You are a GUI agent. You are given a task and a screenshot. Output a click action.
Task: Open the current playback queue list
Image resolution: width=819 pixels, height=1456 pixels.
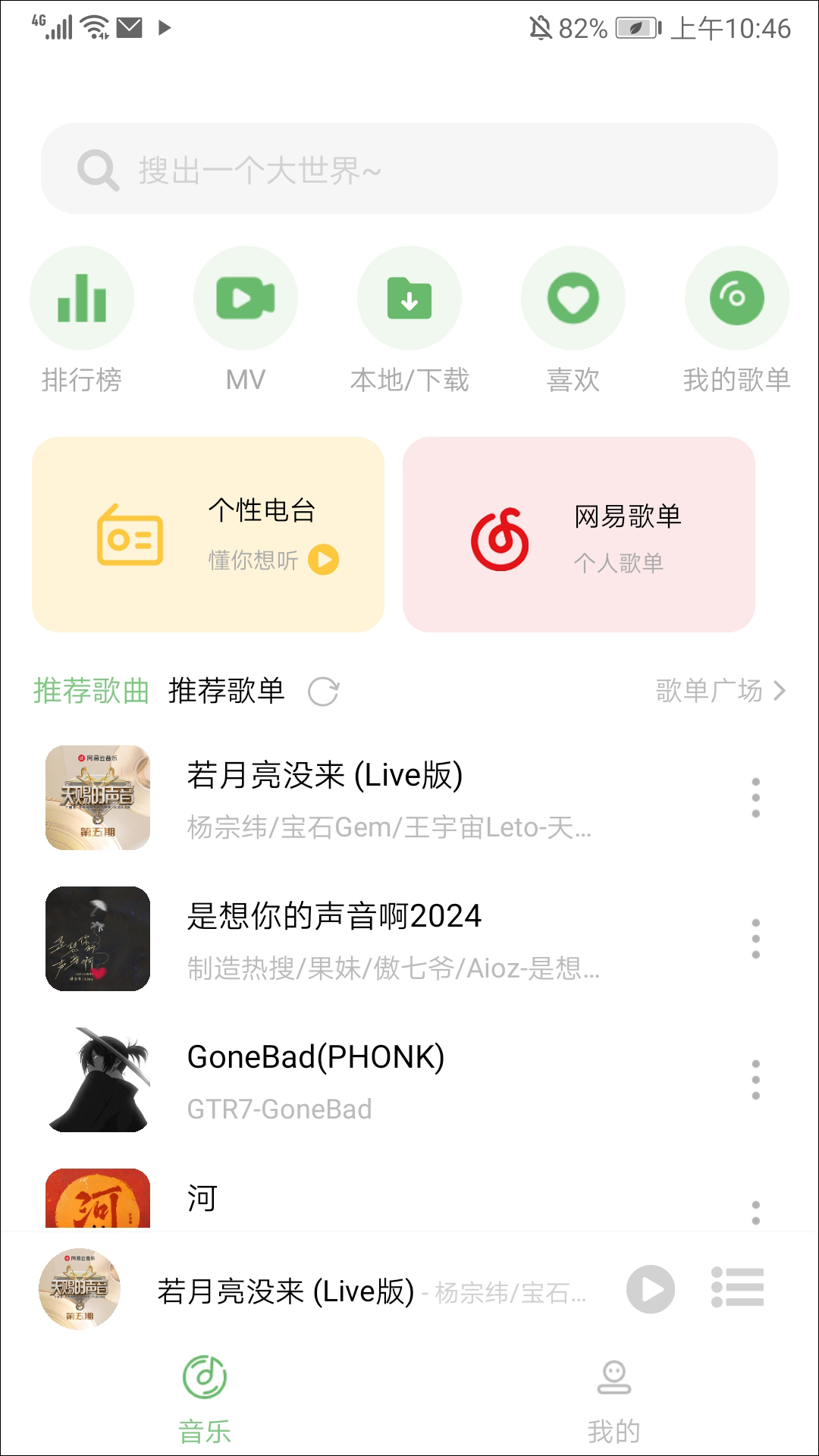(x=737, y=1288)
